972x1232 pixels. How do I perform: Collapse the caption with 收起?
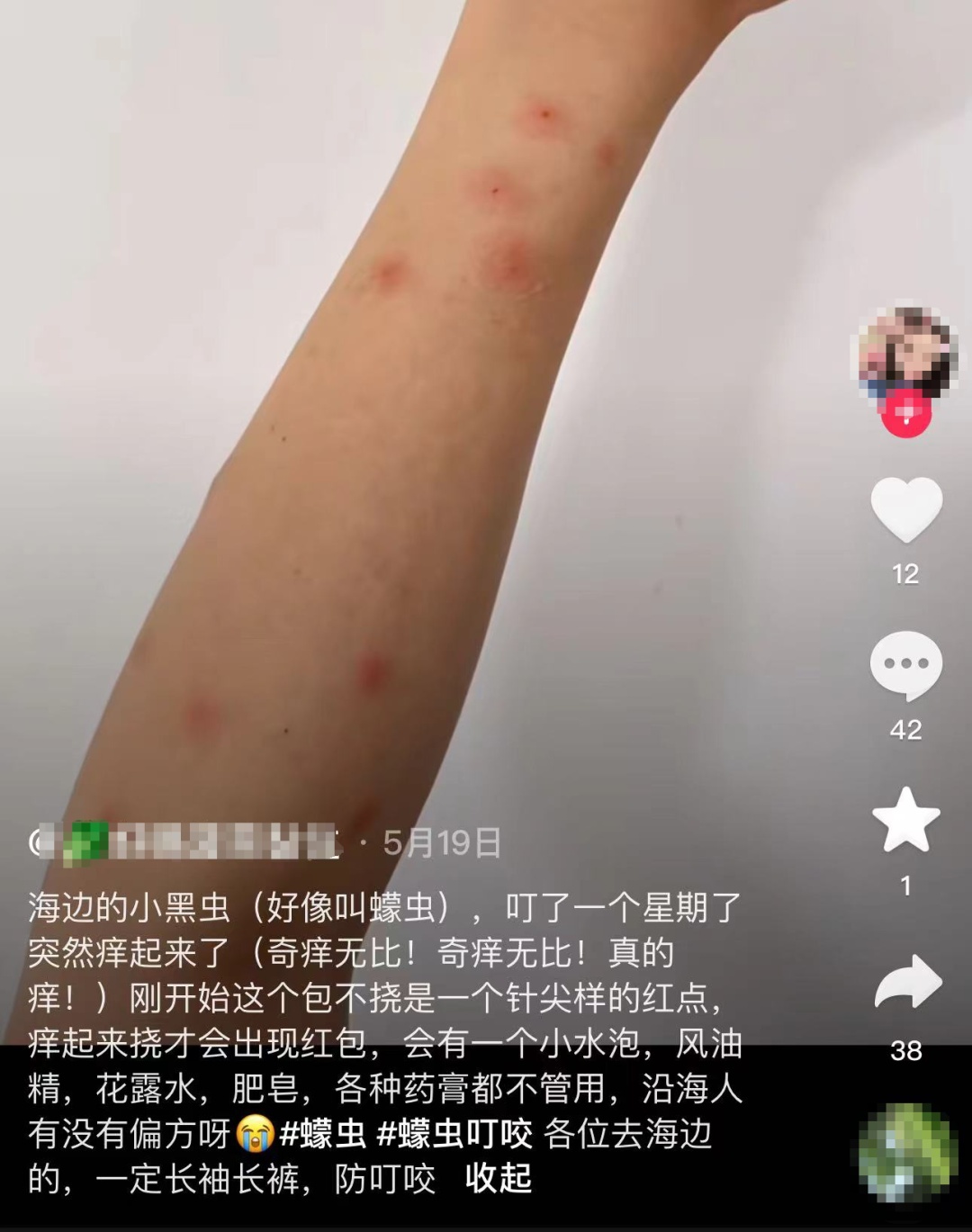coord(498,1178)
